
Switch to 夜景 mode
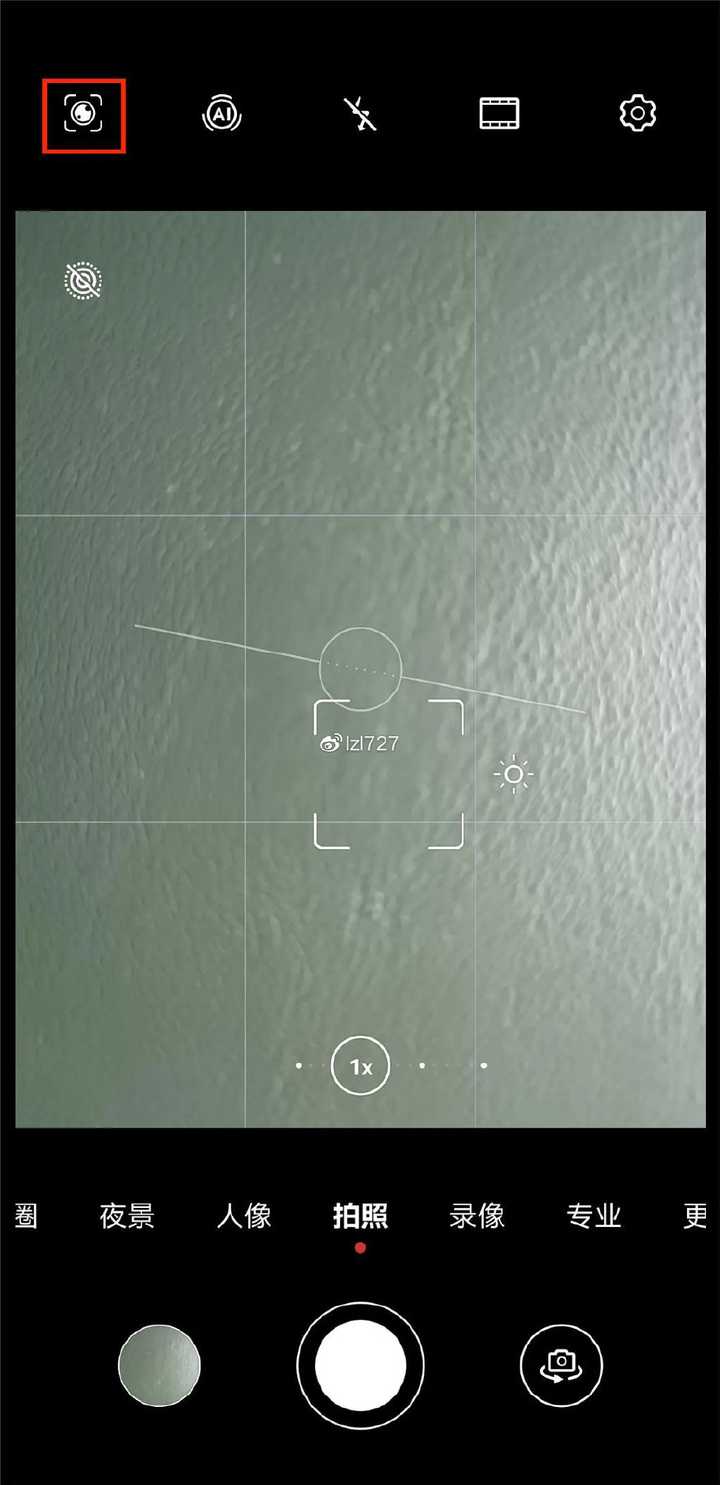pos(127,1216)
